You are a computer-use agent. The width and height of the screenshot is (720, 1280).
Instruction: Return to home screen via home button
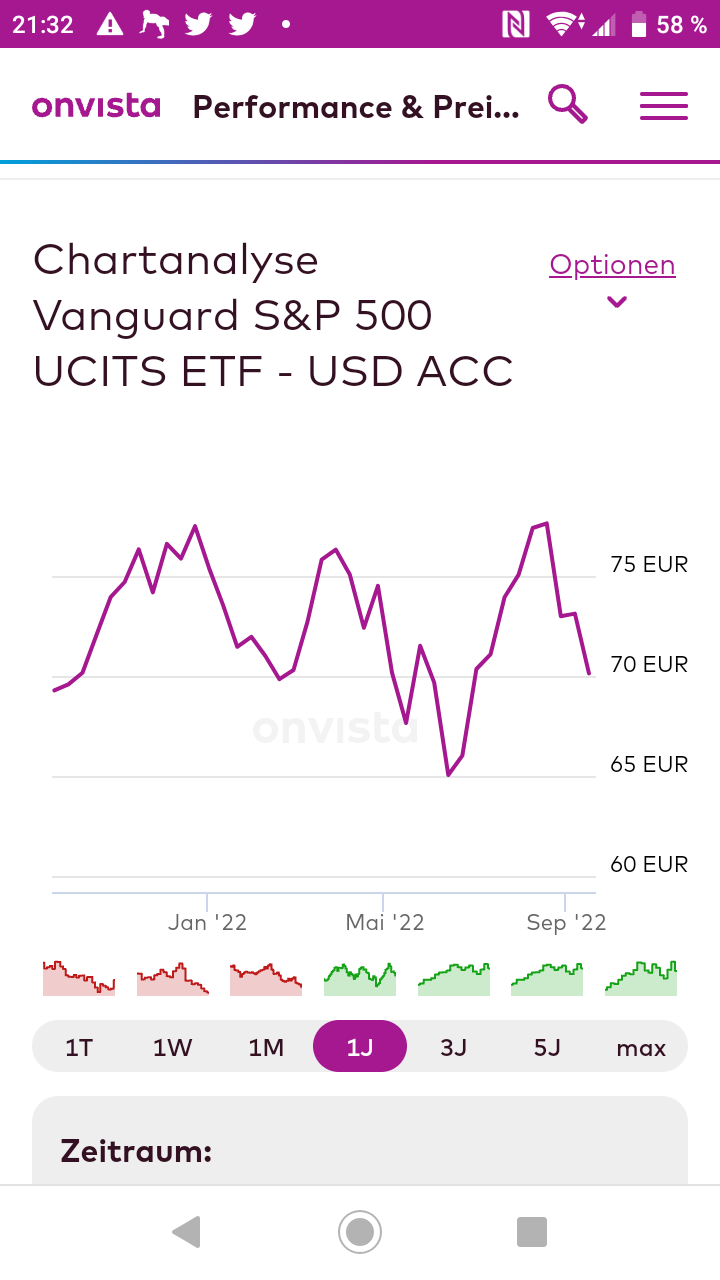tap(360, 1232)
